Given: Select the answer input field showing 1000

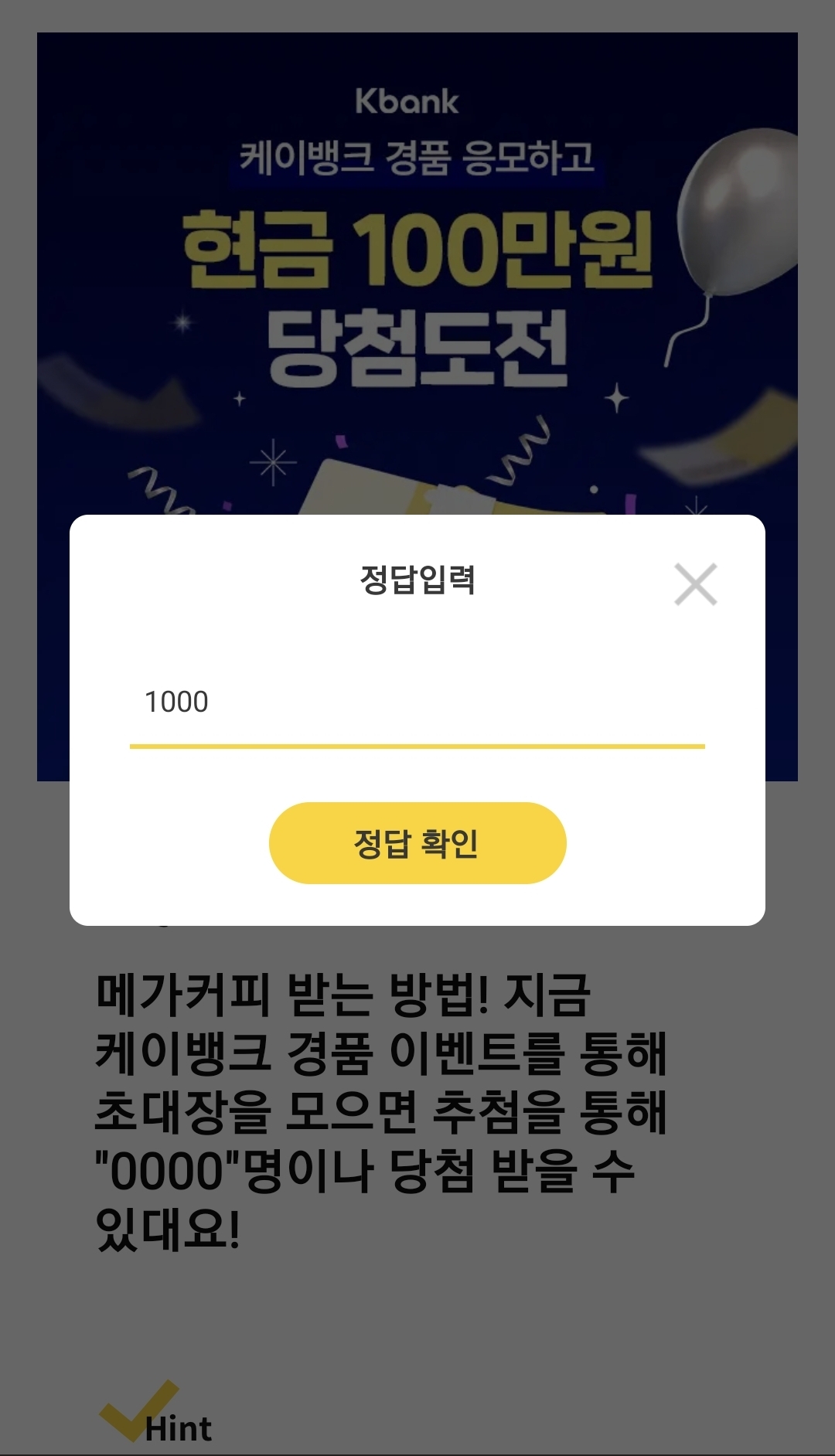Looking at the screenshot, I should tap(417, 703).
